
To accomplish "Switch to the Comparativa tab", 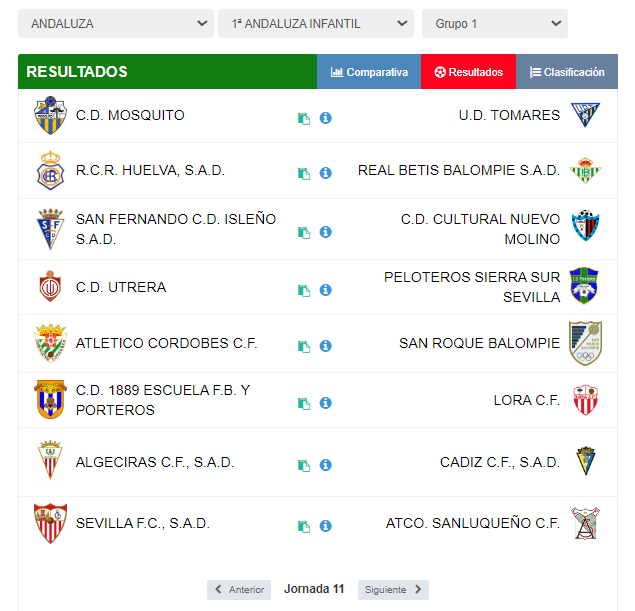I will pyautogui.click(x=369, y=72).
